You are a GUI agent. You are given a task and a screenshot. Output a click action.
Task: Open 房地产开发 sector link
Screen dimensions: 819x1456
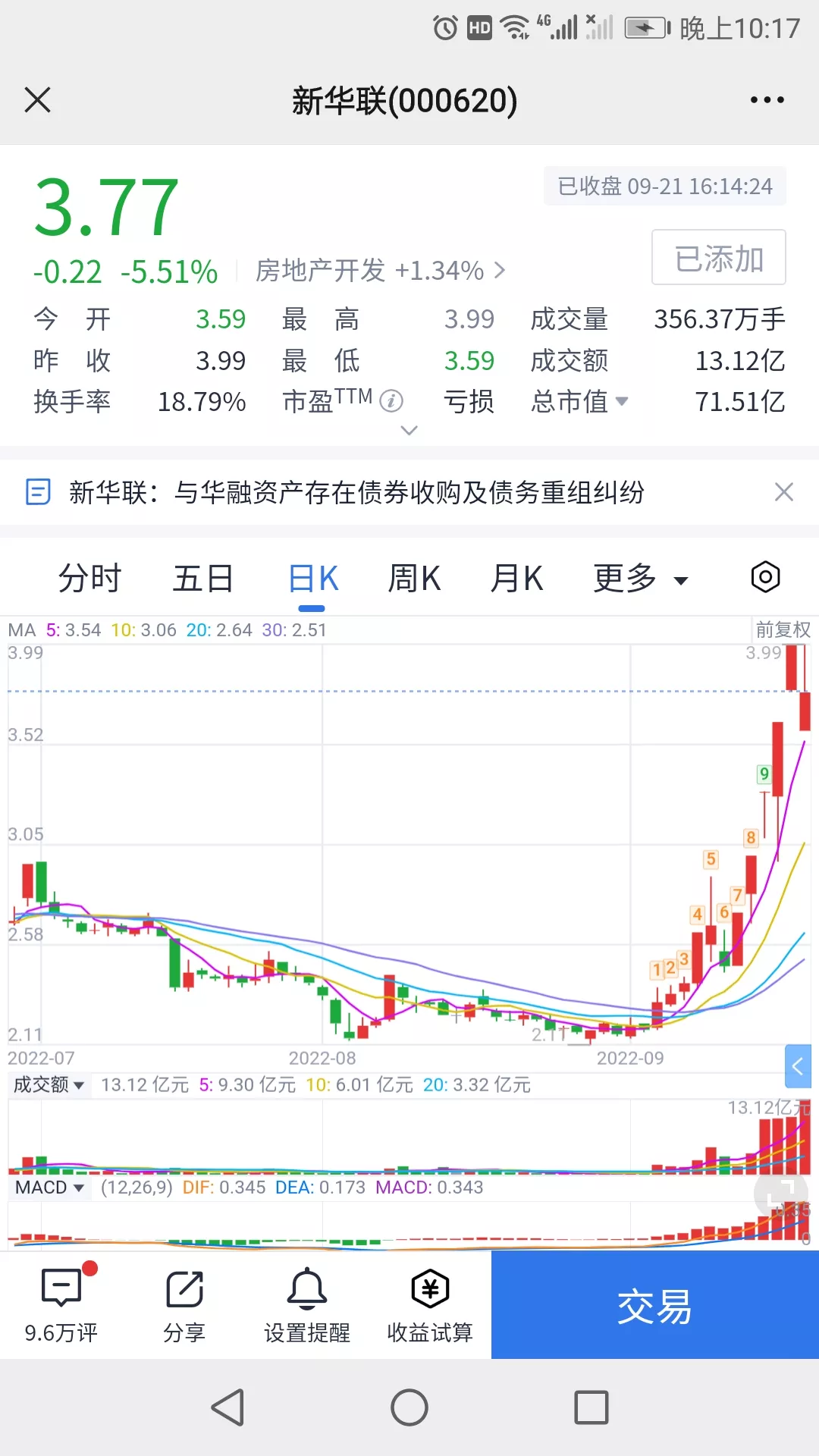(x=379, y=271)
